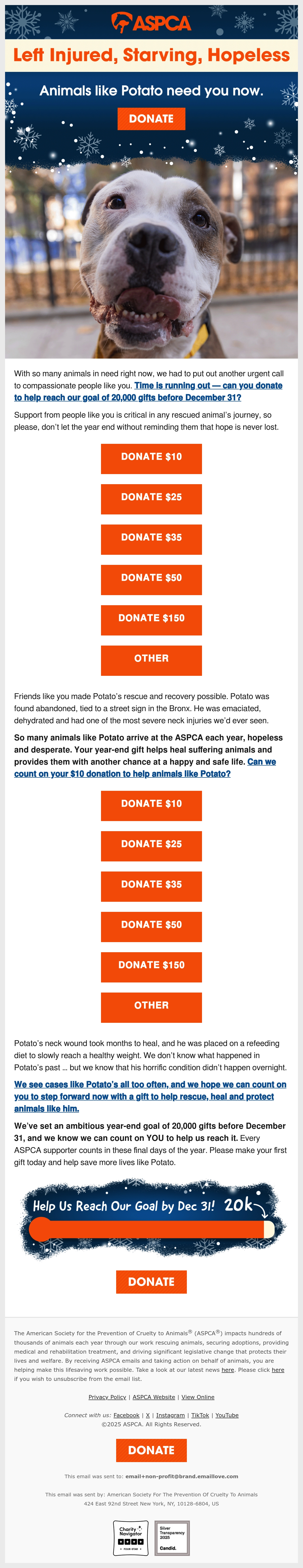Follow the 'We see cases like Potato's' link

click(150, 1096)
